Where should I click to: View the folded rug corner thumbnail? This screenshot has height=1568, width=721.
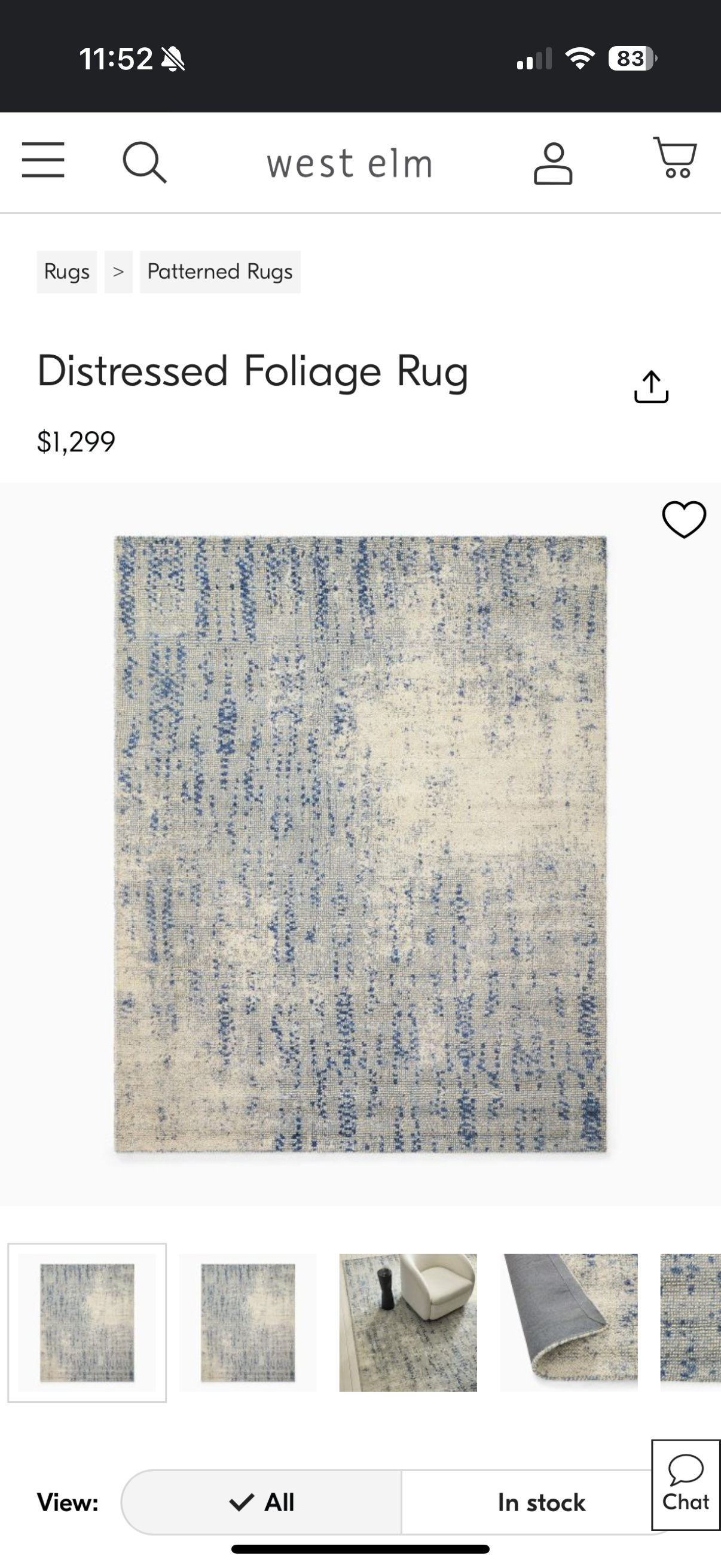point(569,1323)
